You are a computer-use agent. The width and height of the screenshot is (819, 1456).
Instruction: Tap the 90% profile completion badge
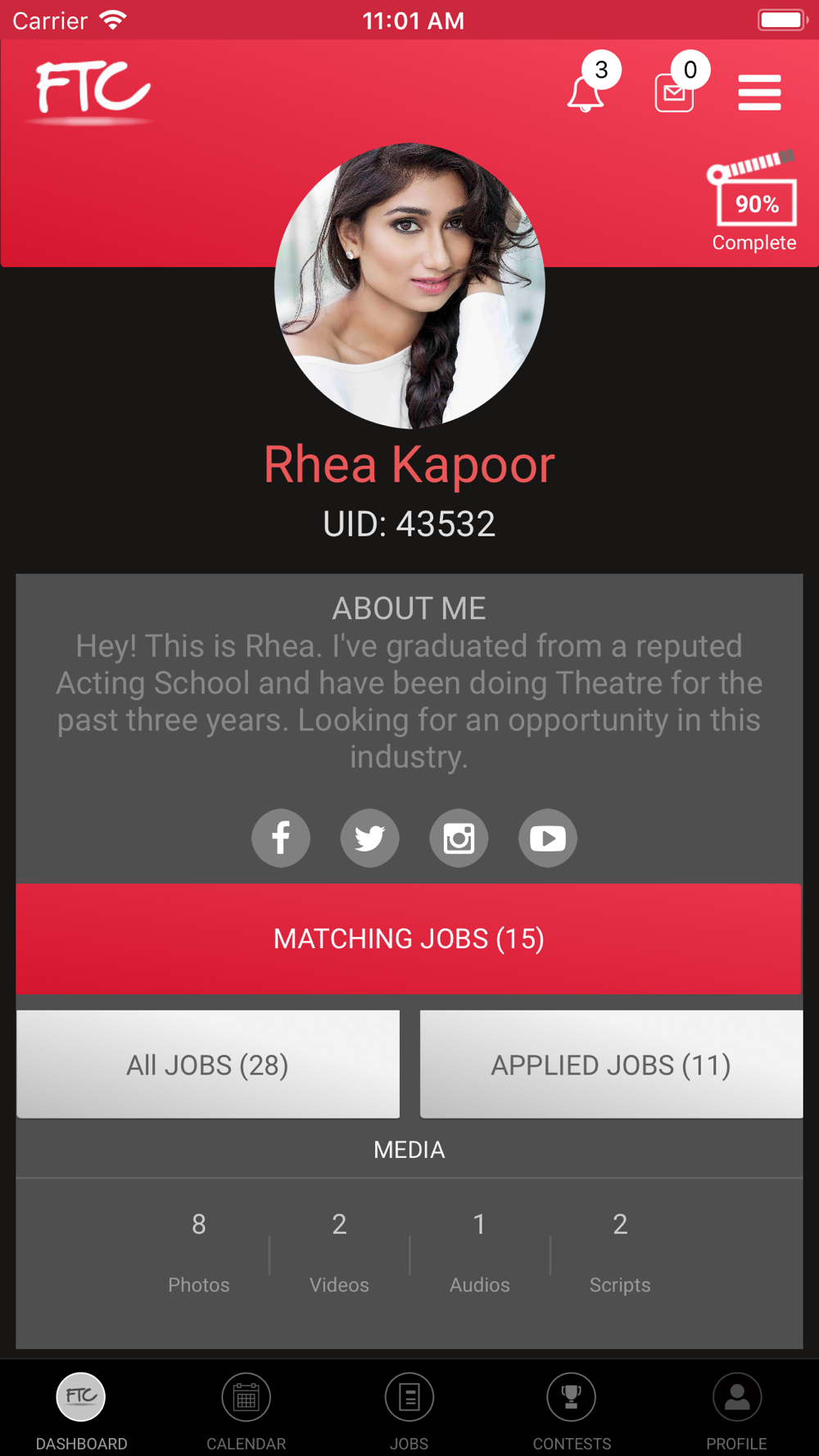[x=753, y=201]
